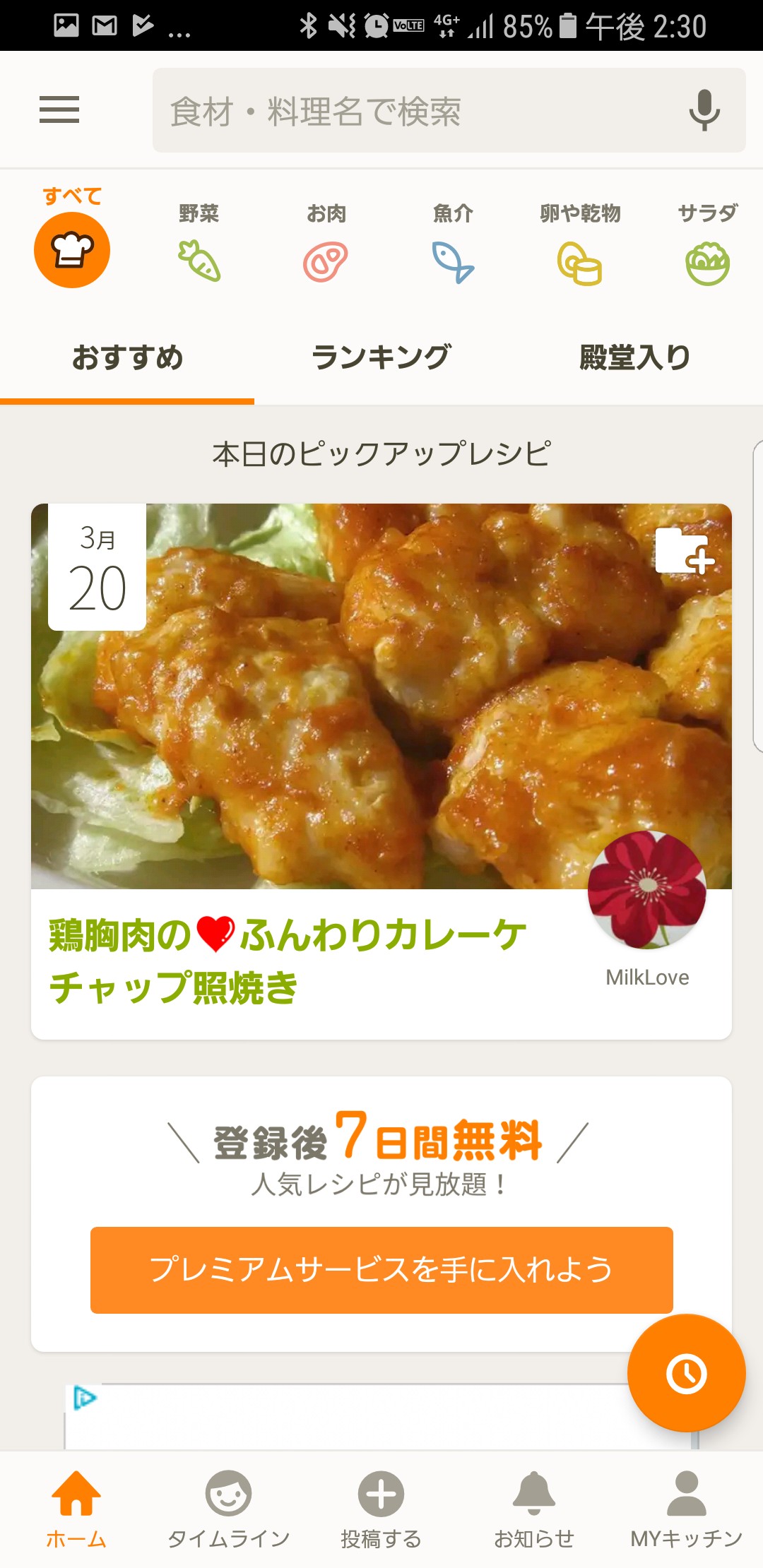Show the おすすめ tab
The image size is (763, 1568).
tap(127, 357)
